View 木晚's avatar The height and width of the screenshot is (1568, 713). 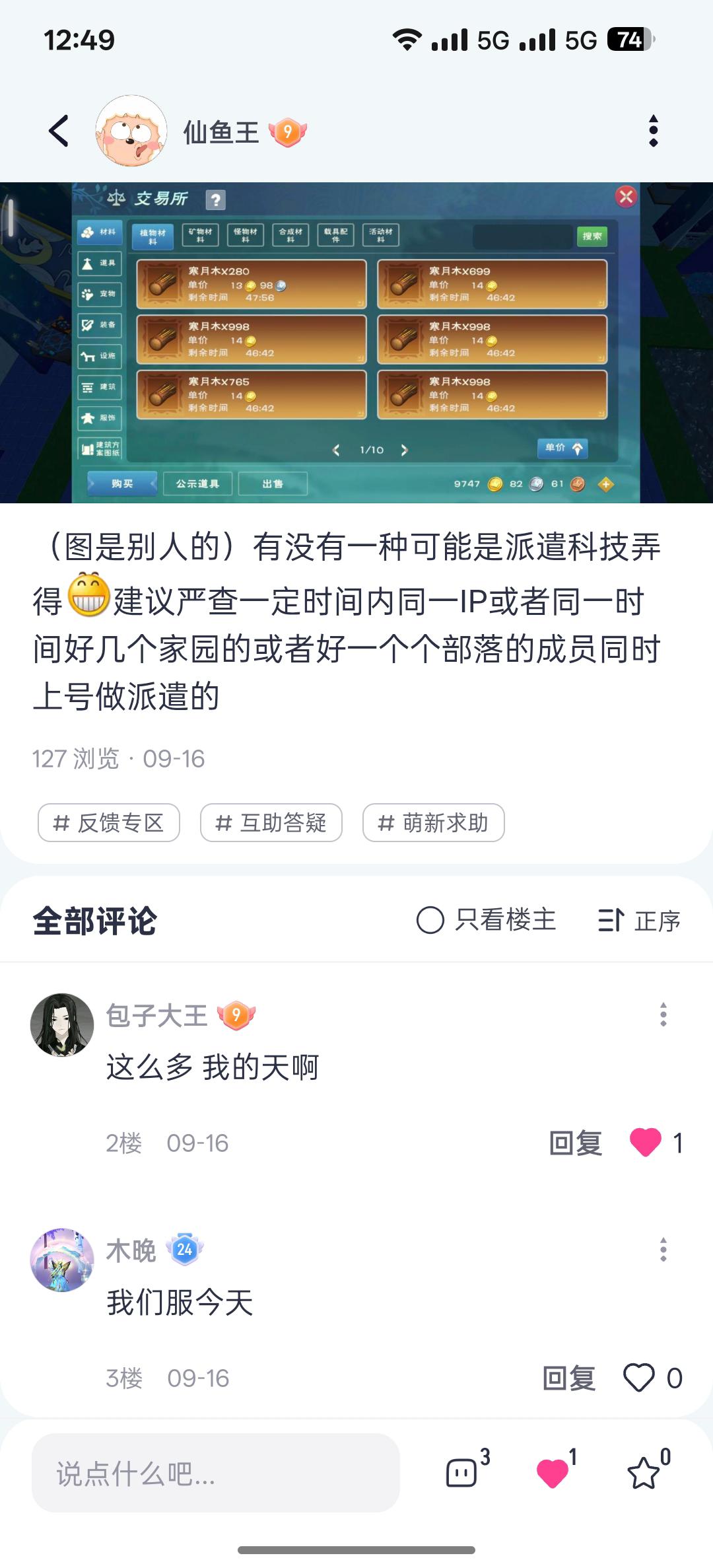click(x=62, y=1260)
